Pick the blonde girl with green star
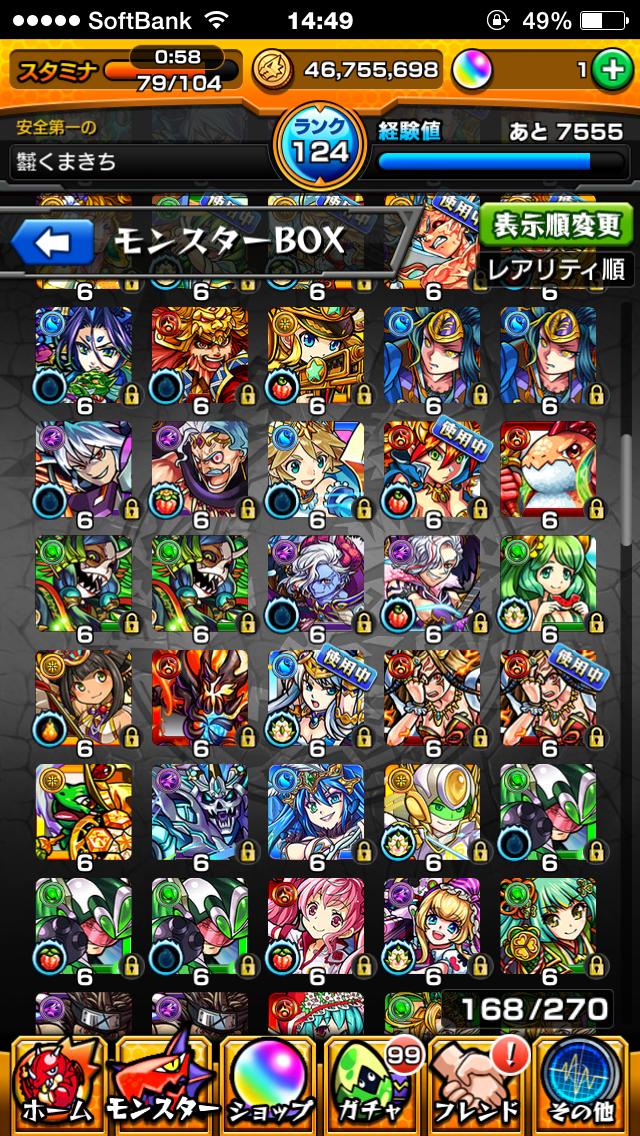The width and height of the screenshot is (640, 1136). coord(316,352)
